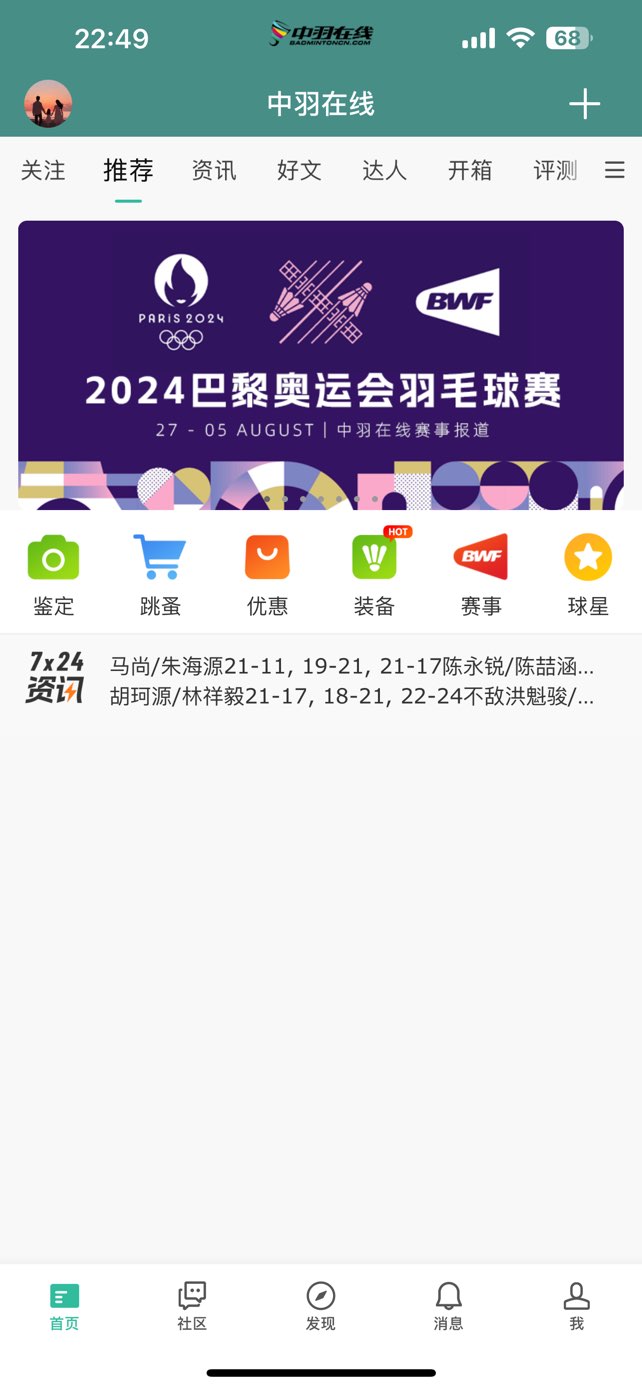This screenshot has width=642, height=1389.
Task: Select the 达人 tab
Action: [384, 171]
